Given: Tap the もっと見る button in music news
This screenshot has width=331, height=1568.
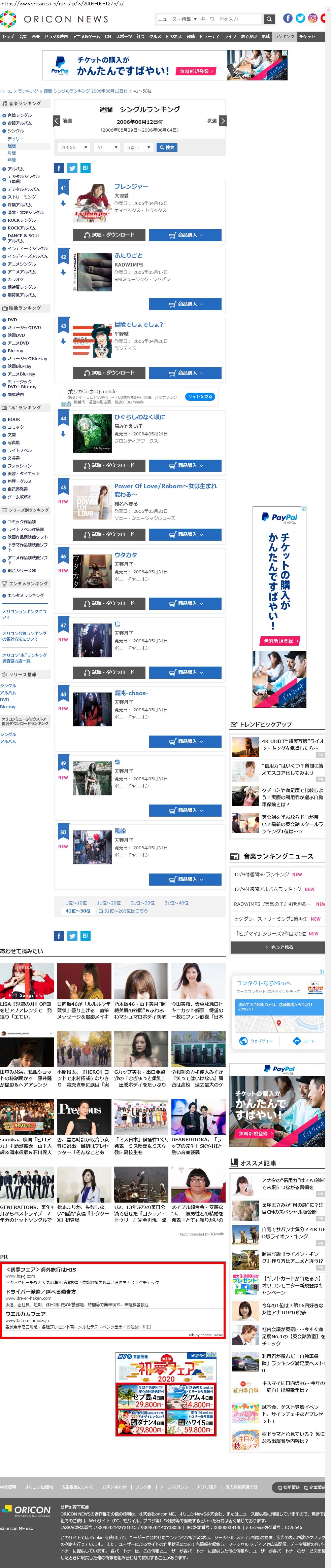Looking at the screenshot, I should pos(277,947).
